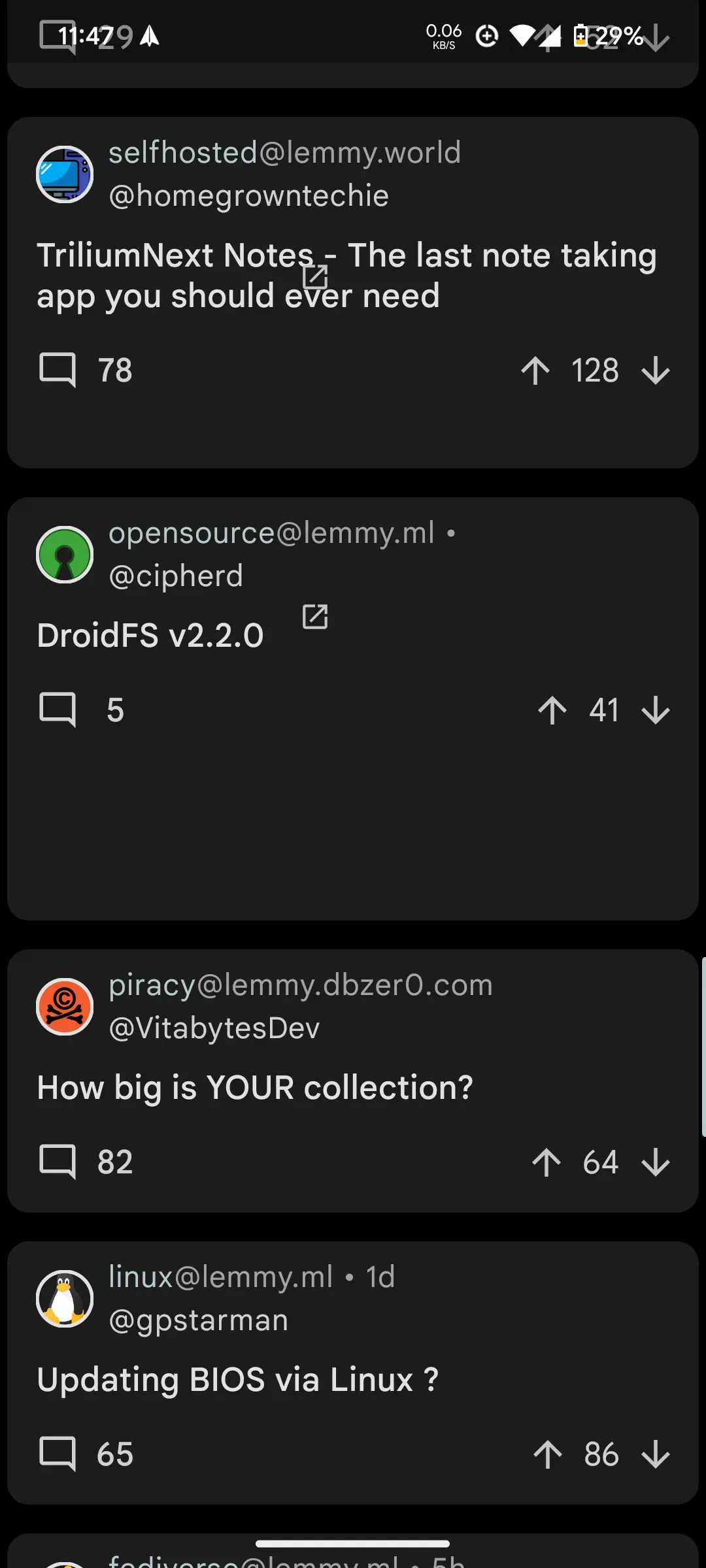View the @gpstarman profile
The image size is (706, 1568).
(x=198, y=1320)
